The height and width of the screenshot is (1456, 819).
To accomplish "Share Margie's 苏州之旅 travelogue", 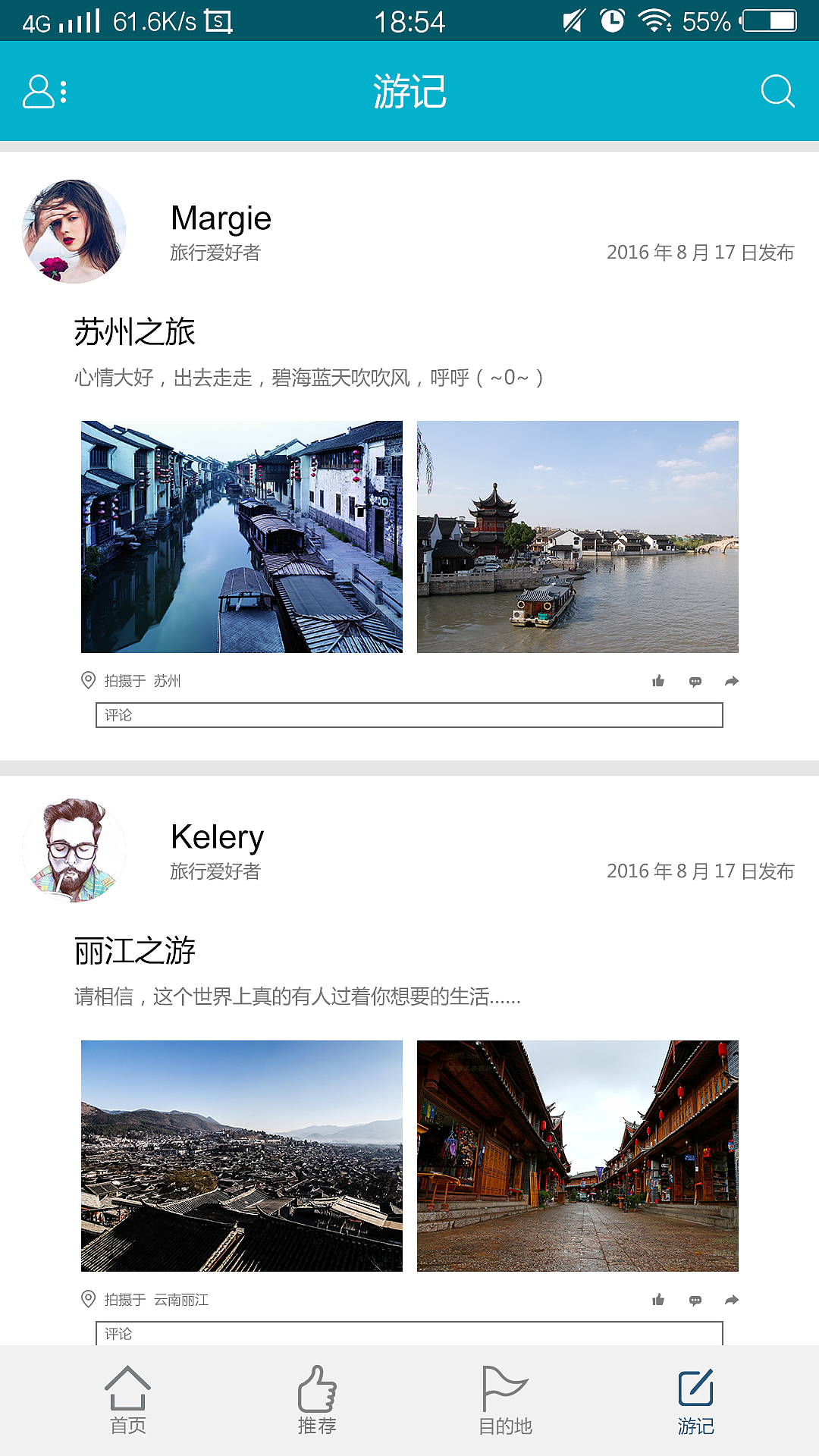I will pyautogui.click(x=731, y=681).
